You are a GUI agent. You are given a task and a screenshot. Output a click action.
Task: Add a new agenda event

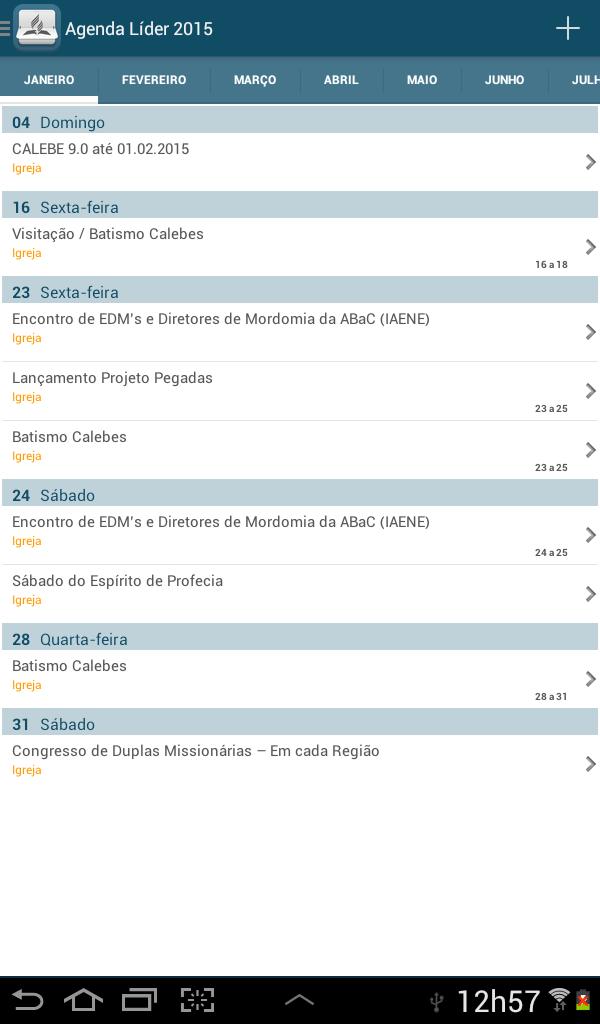[x=568, y=28]
